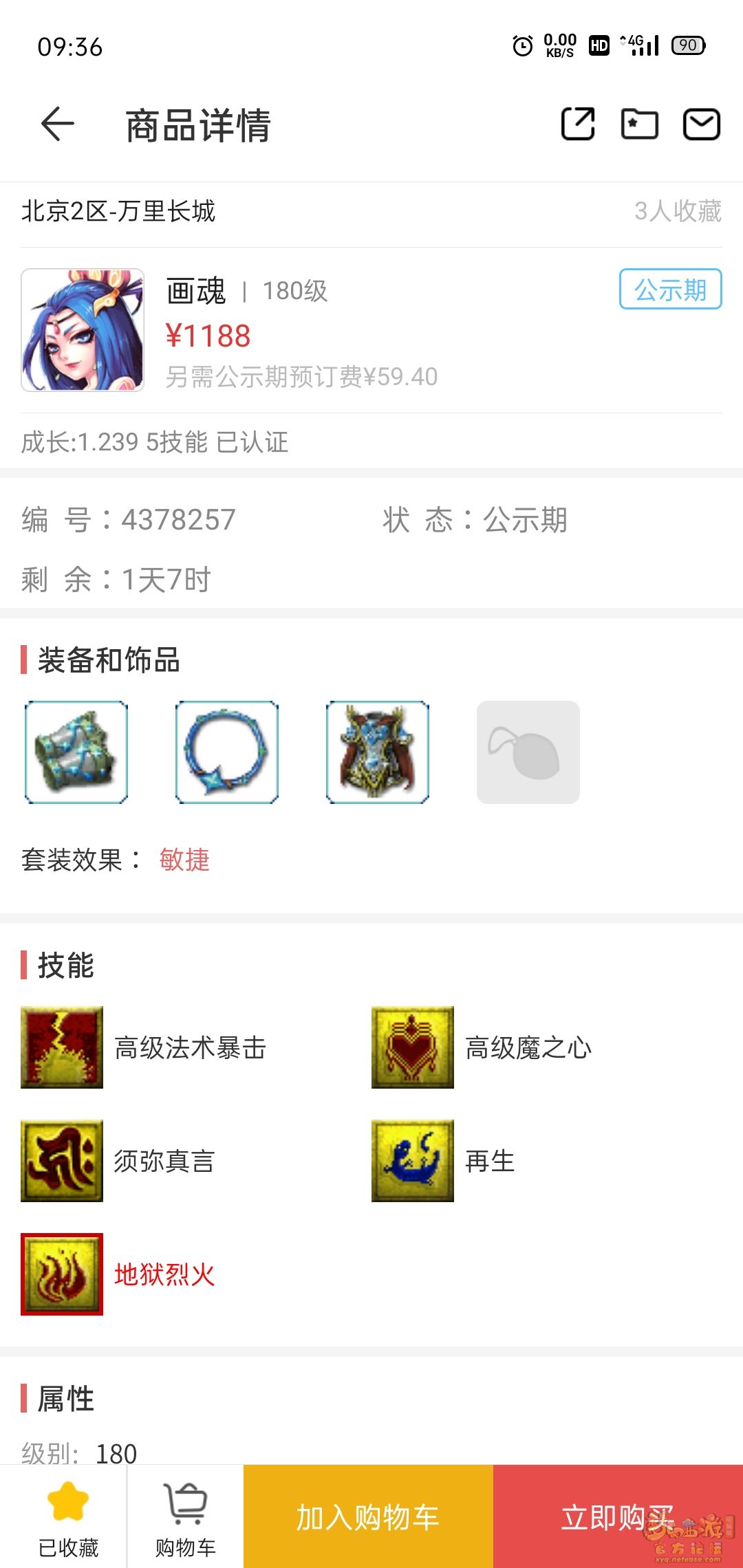Tap the 画魂 character avatar
This screenshot has width=743, height=1568.
pyautogui.click(x=83, y=330)
